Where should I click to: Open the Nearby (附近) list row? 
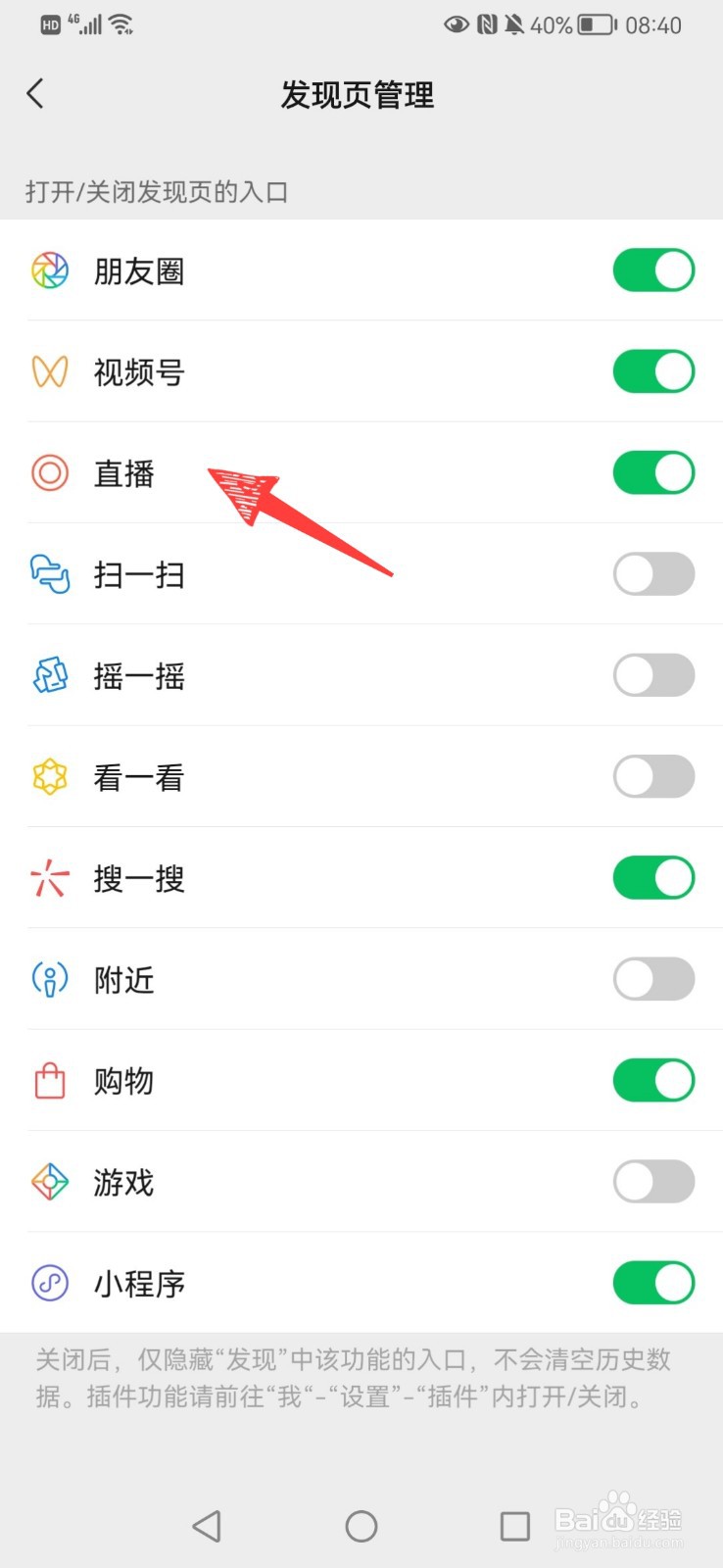click(x=294, y=979)
